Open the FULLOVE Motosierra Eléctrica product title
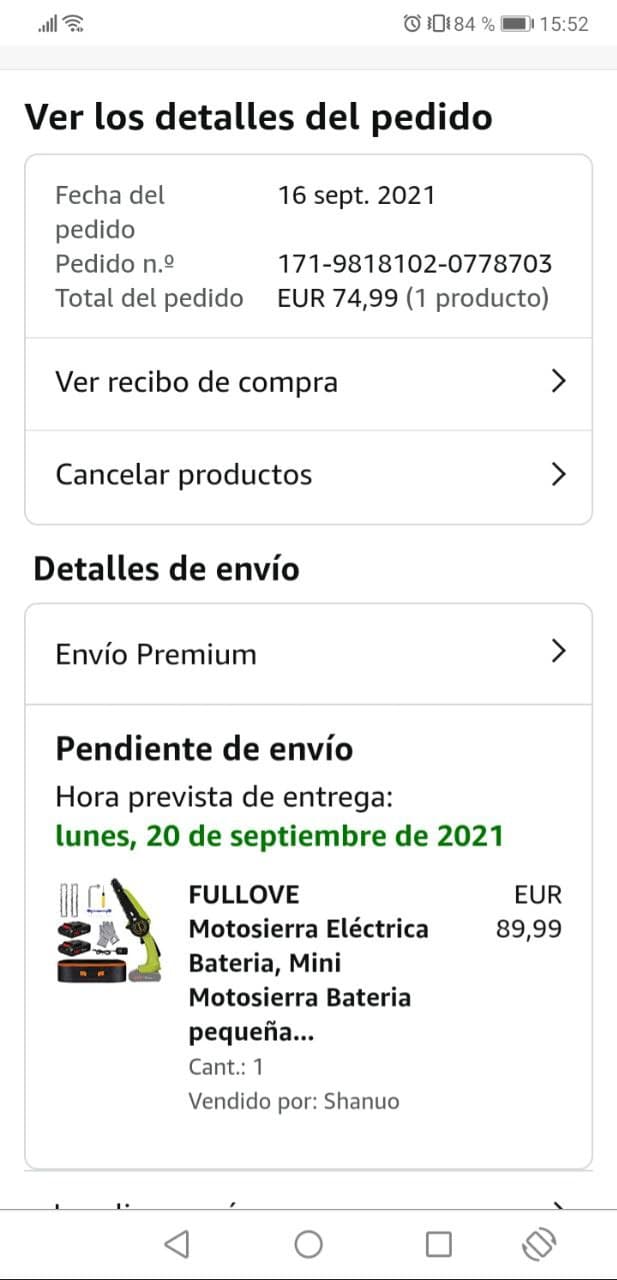The image size is (617, 1280). click(x=308, y=963)
